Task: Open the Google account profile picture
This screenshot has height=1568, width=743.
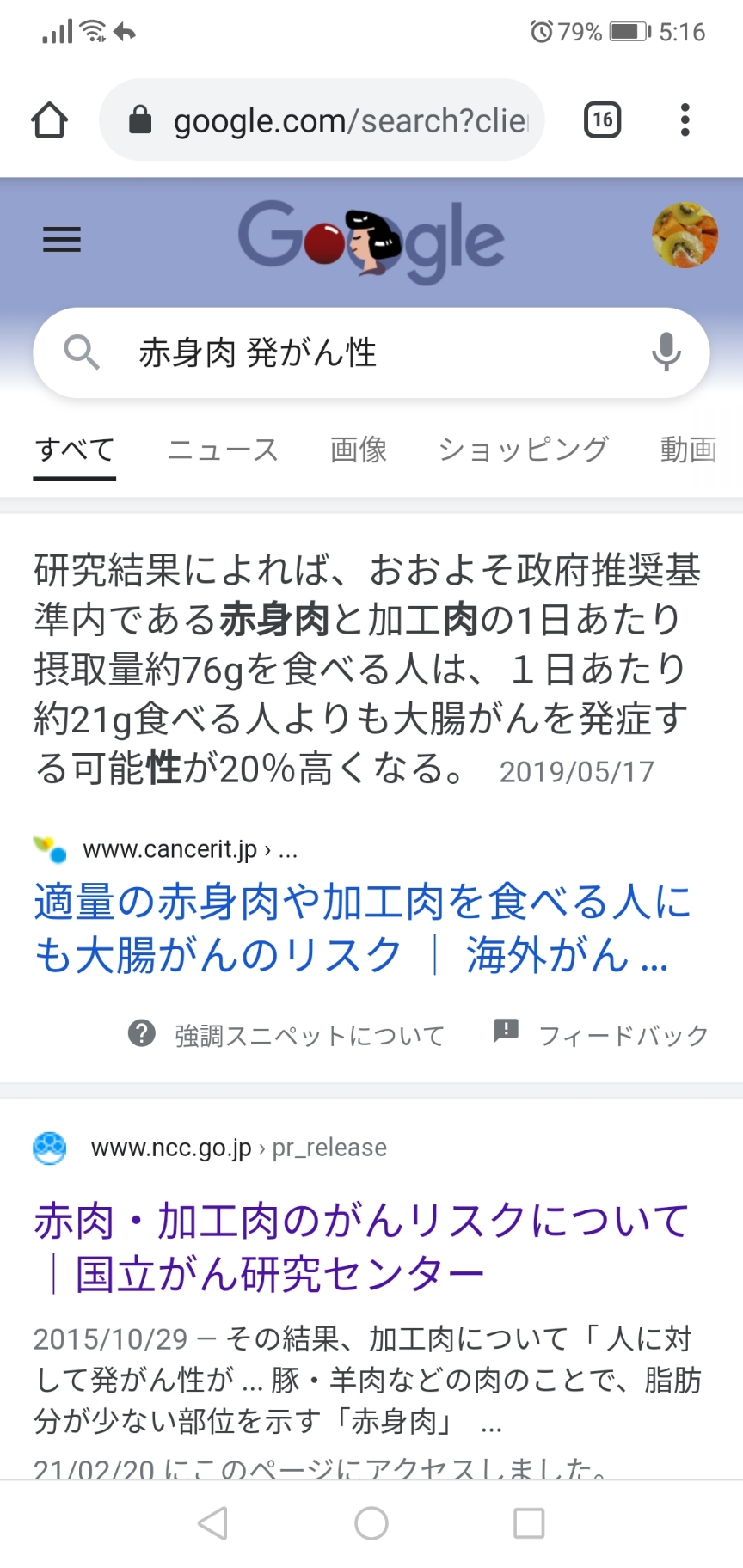Action: pyautogui.click(x=685, y=236)
